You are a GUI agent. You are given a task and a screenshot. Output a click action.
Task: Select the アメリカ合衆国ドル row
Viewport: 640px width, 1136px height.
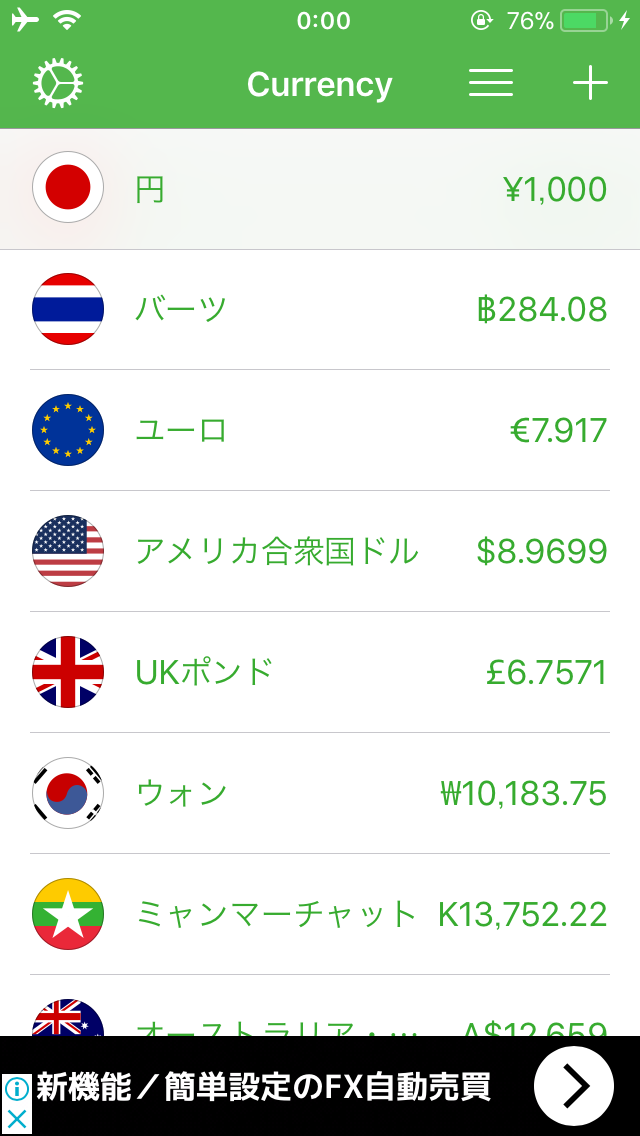(x=320, y=551)
